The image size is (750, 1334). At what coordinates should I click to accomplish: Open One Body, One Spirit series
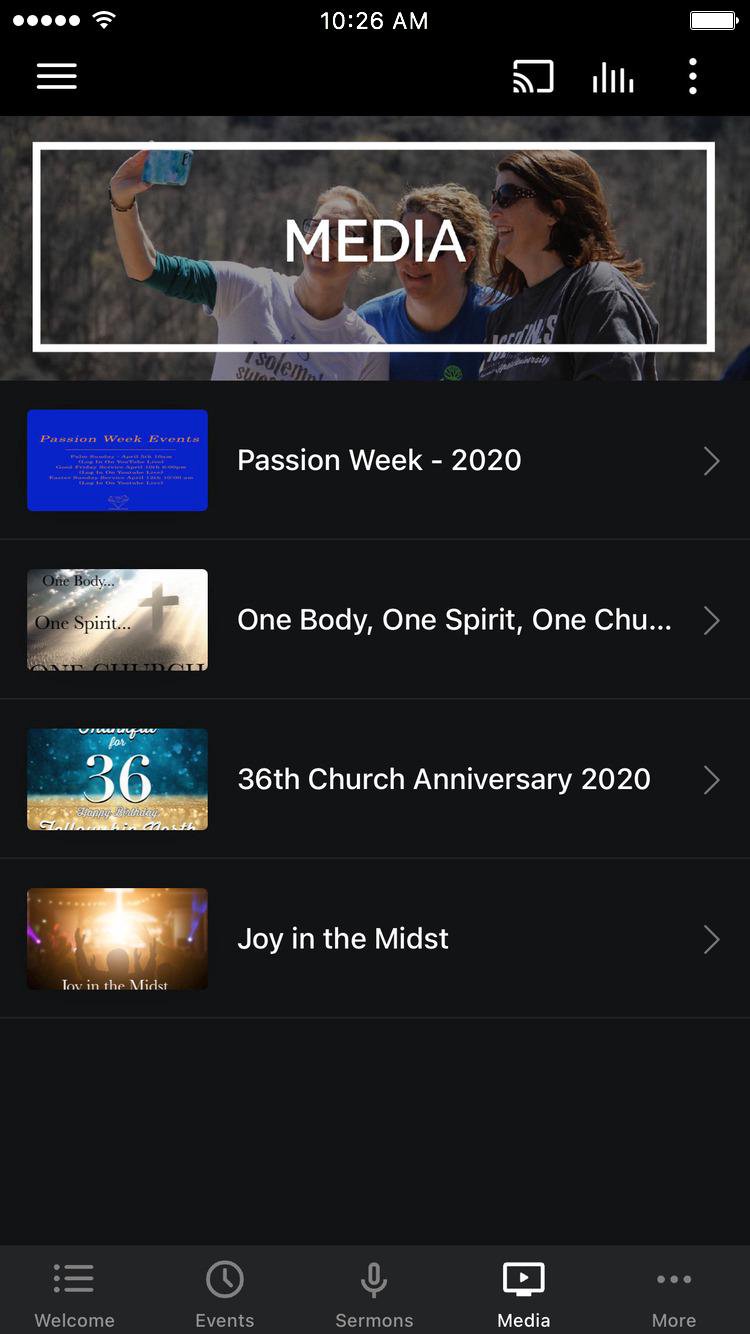tap(375, 620)
